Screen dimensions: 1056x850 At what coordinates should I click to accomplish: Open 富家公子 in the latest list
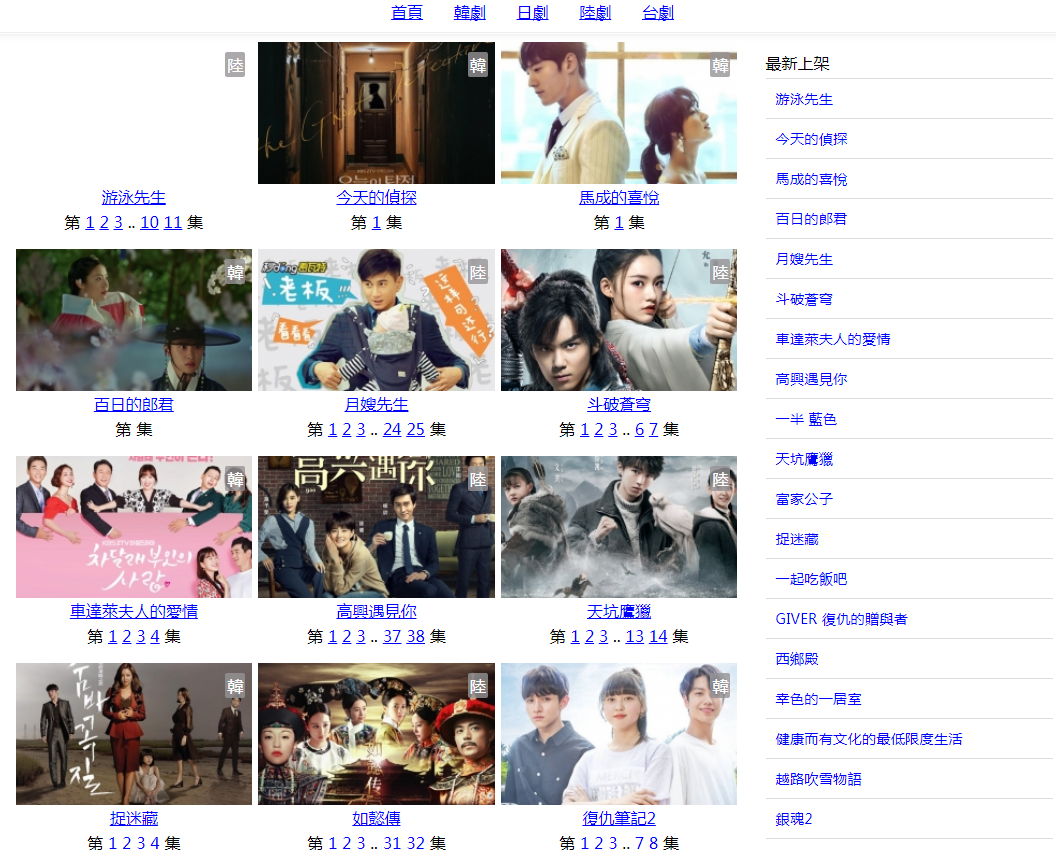pyautogui.click(x=804, y=499)
